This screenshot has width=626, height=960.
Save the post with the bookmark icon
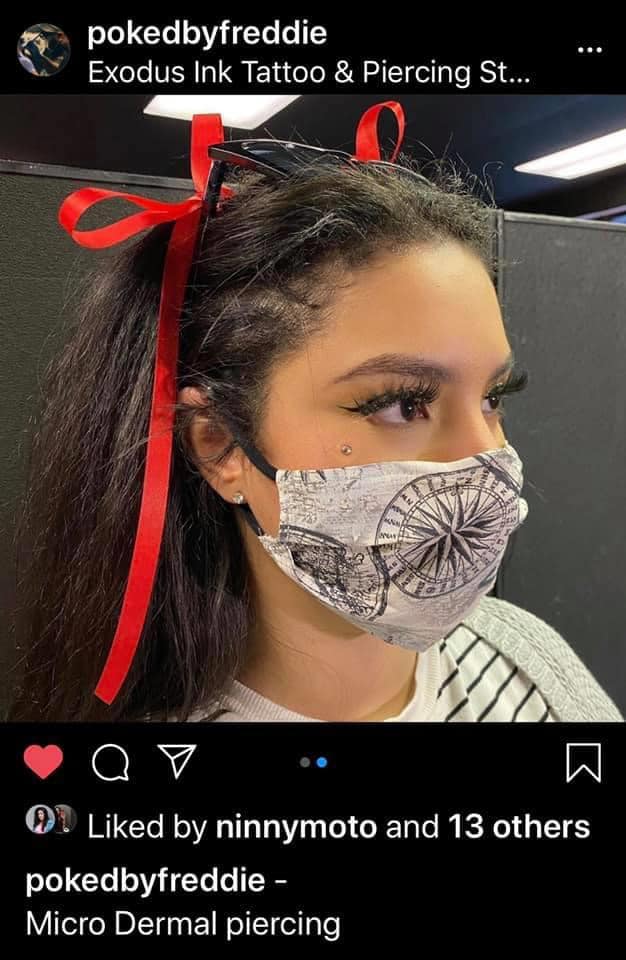[583, 763]
